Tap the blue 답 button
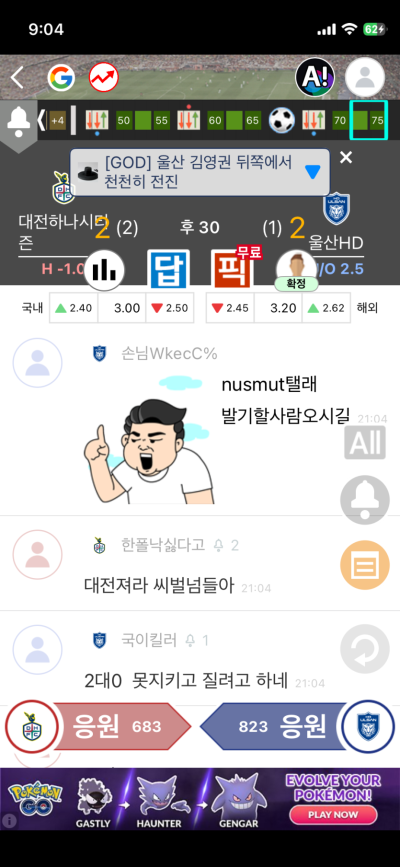Screen dimensions: 400x867 point(168,269)
